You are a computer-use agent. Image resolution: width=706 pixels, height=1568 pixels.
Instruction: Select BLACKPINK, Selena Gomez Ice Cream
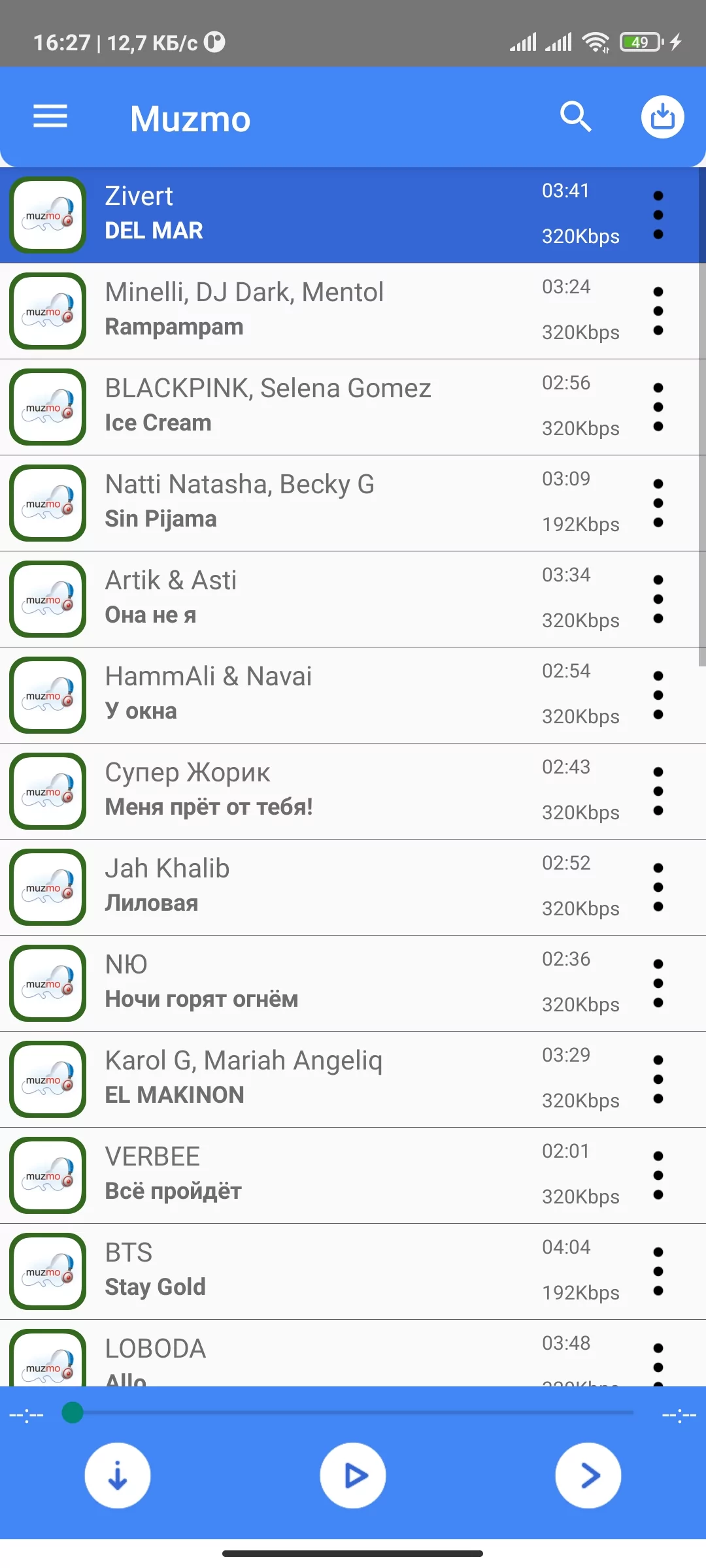(294, 406)
